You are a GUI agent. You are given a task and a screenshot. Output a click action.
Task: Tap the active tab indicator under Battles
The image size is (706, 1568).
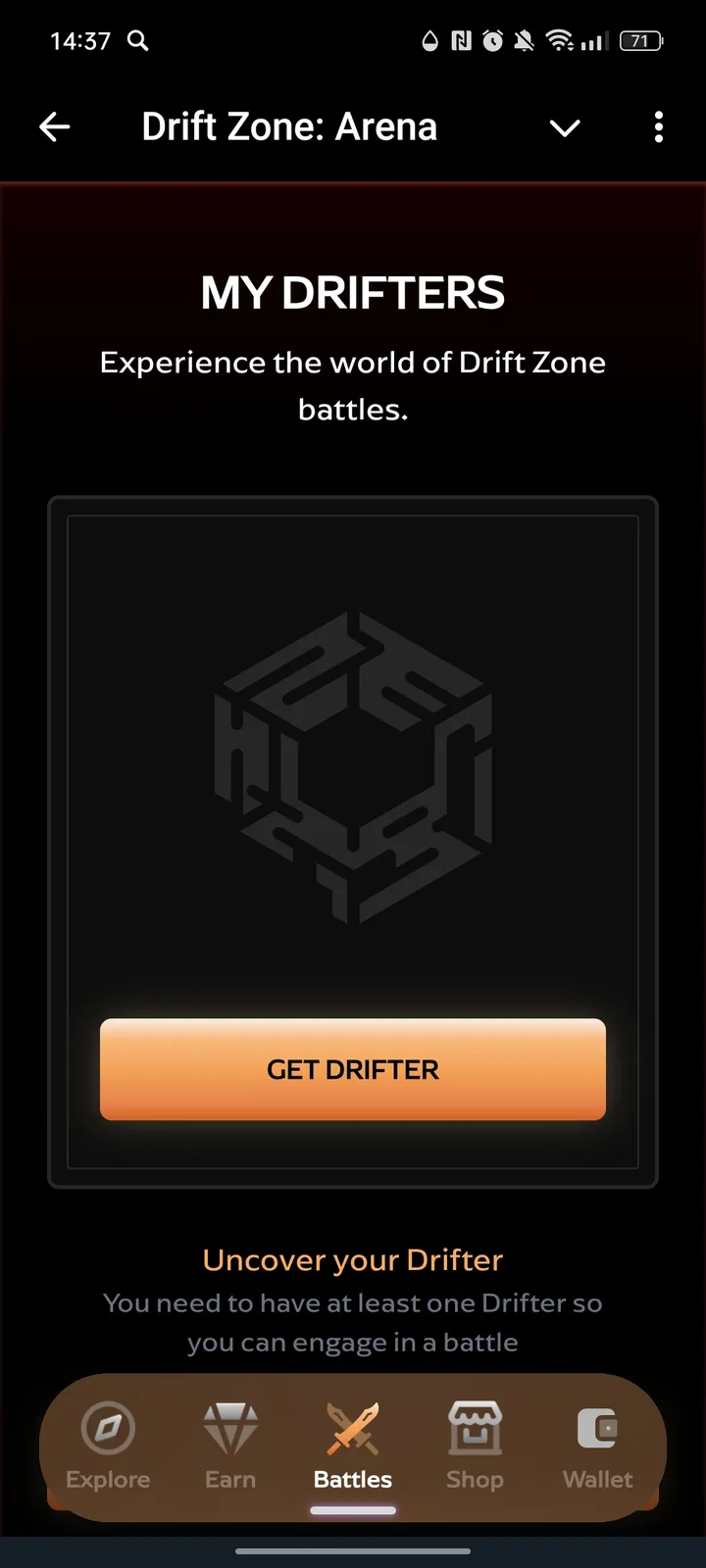click(x=352, y=1511)
